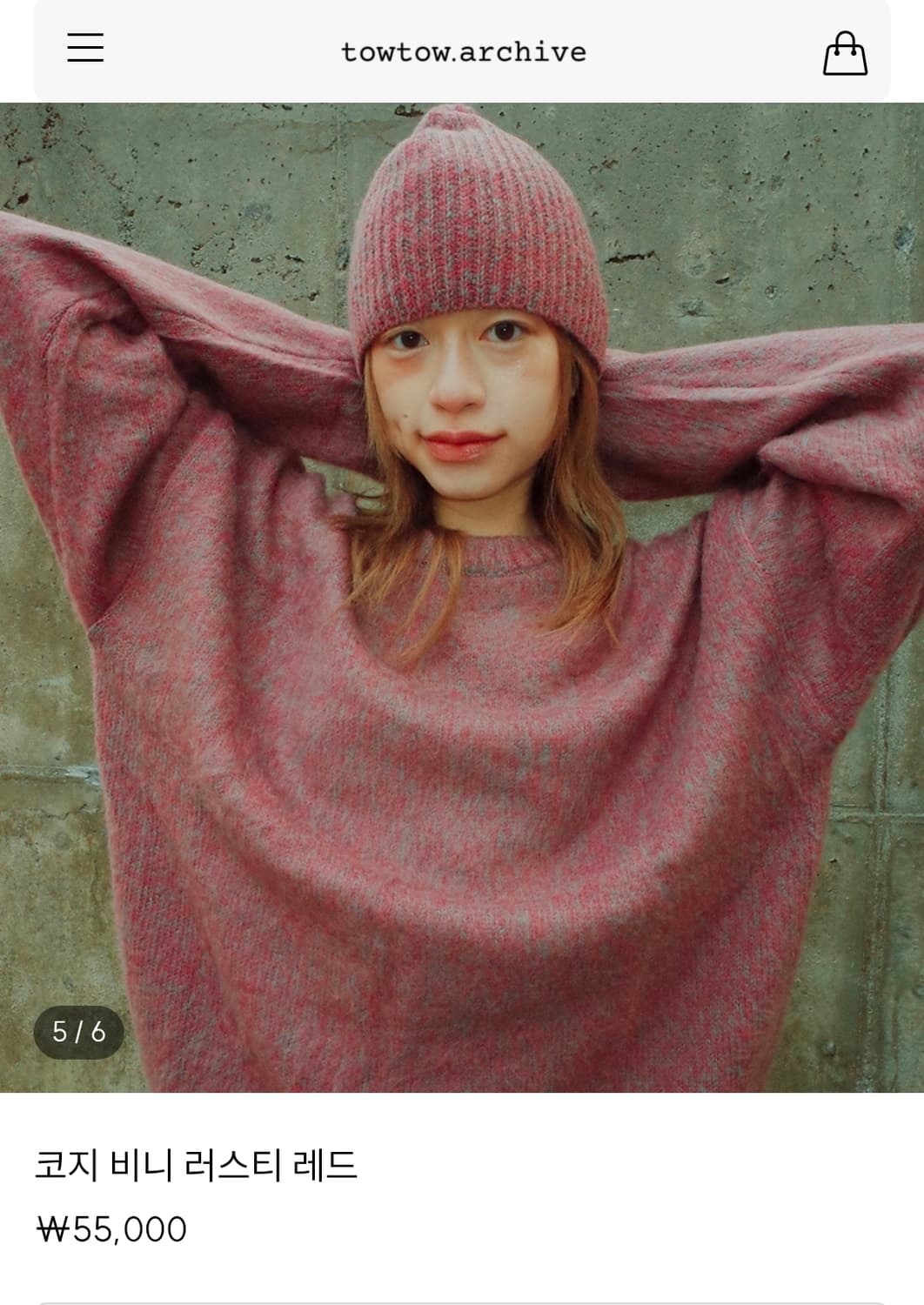Viewport: 924px width, 1305px height.
Task: Return home via the towtow.archive wordmark
Action: click(462, 52)
